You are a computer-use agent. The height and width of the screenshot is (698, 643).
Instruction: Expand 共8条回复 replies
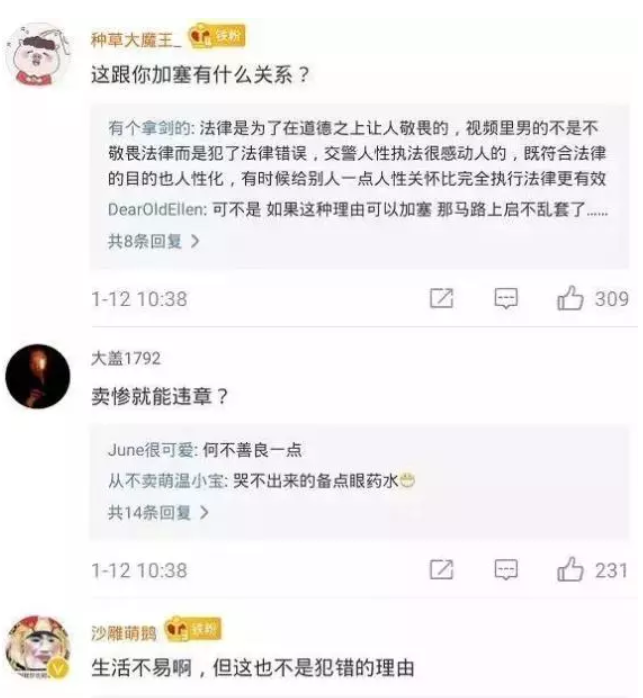tap(153, 241)
